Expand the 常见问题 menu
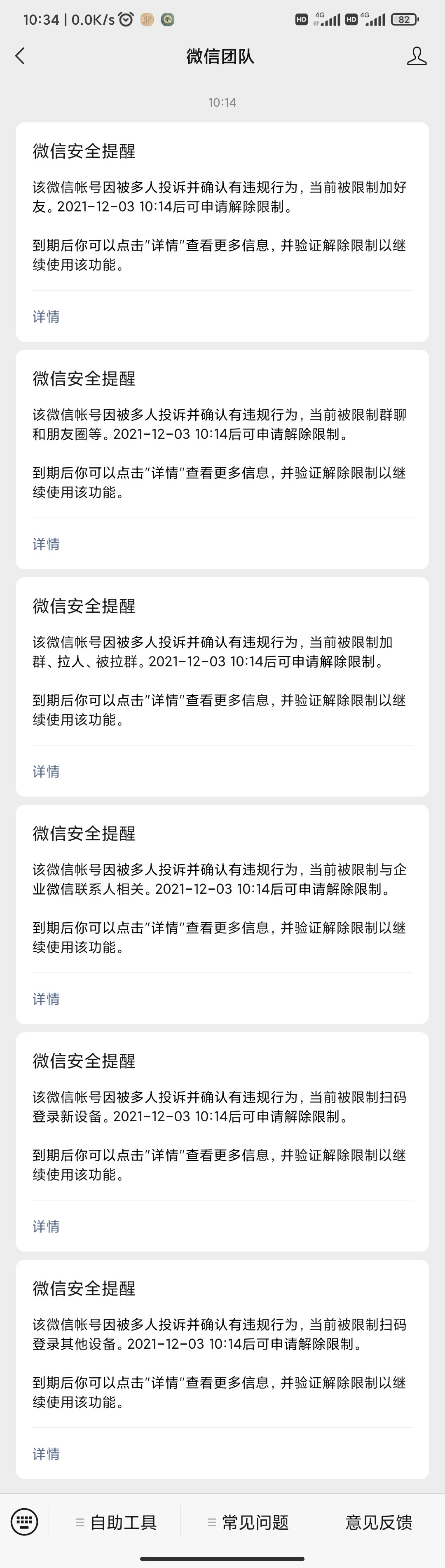445x1568 pixels. pyautogui.click(x=248, y=1522)
